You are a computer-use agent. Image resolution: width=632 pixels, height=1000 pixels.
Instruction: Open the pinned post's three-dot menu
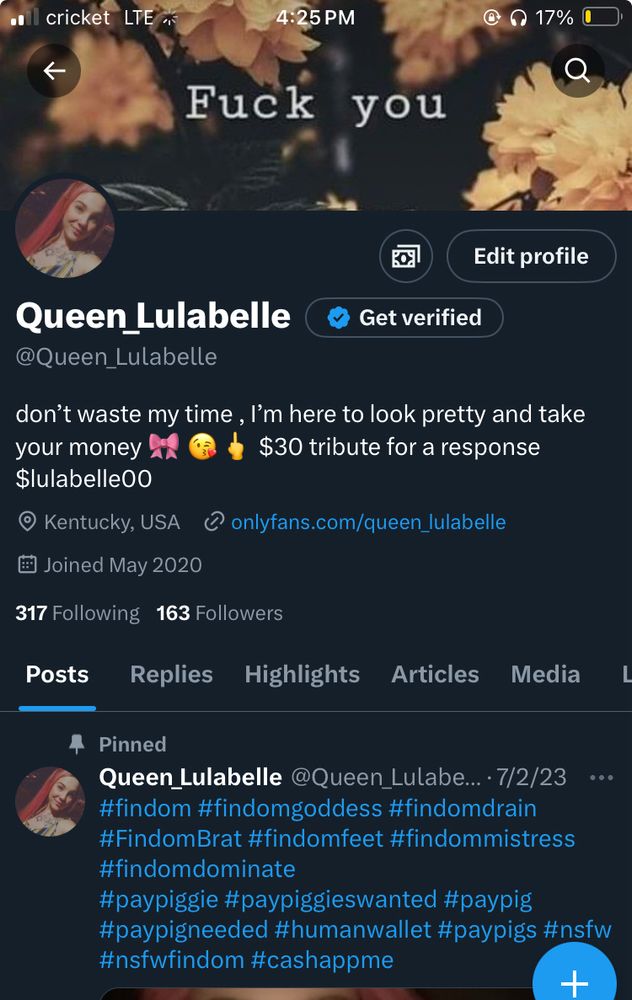point(601,777)
